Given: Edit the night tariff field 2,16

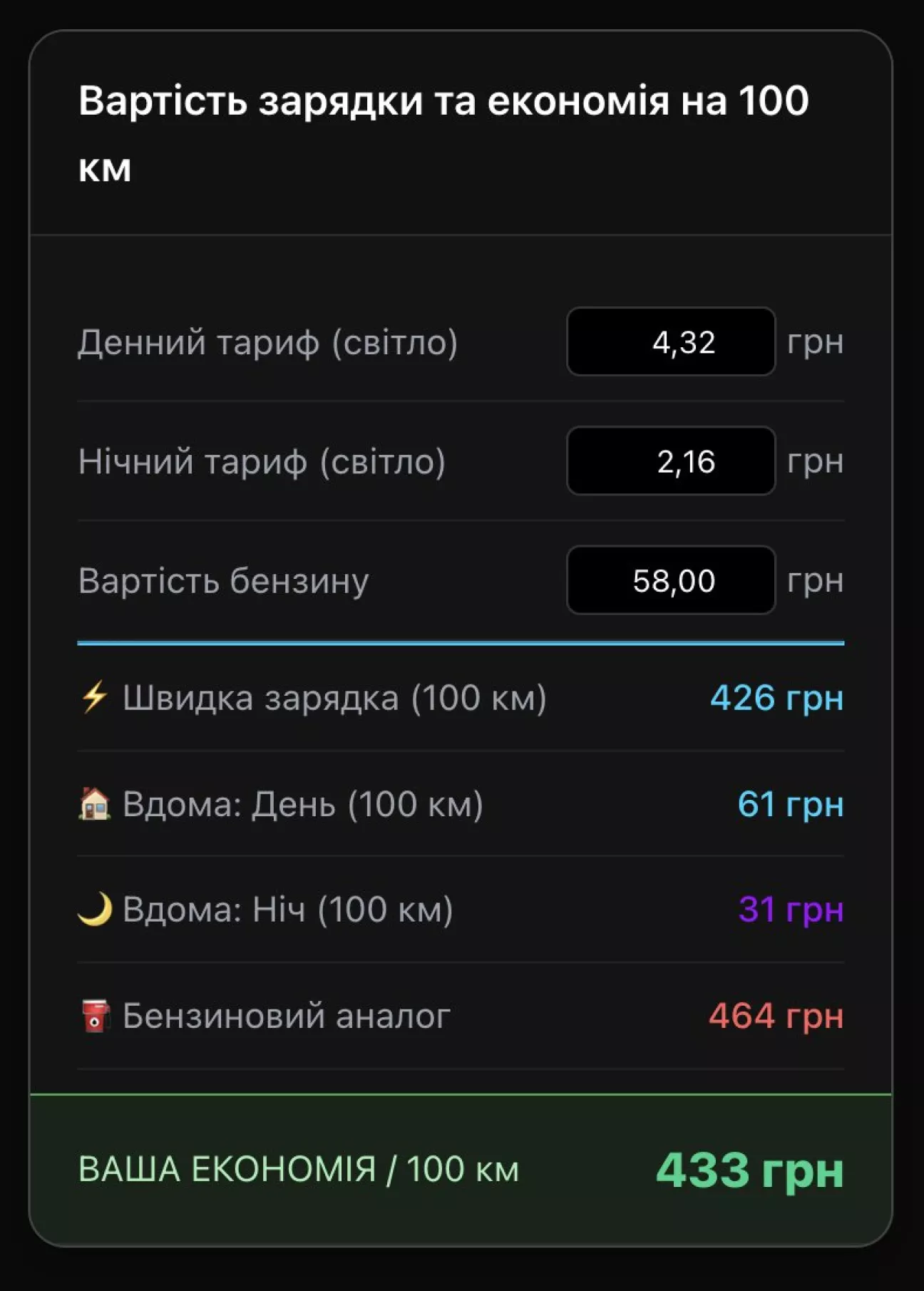Looking at the screenshot, I should coord(670,461).
